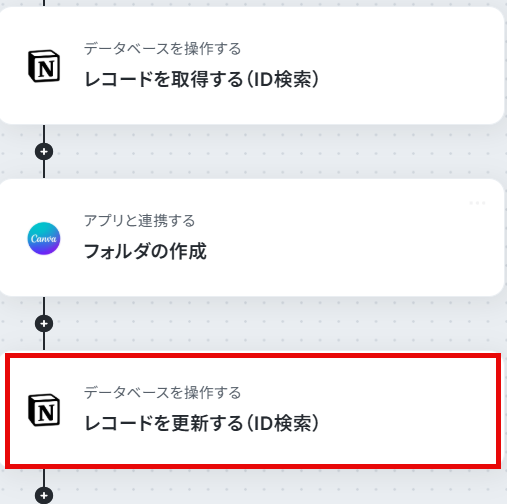This screenshot has height=504, width=507.
Task: Add a step below フォルダの作成 card
Action: (44, 324)
